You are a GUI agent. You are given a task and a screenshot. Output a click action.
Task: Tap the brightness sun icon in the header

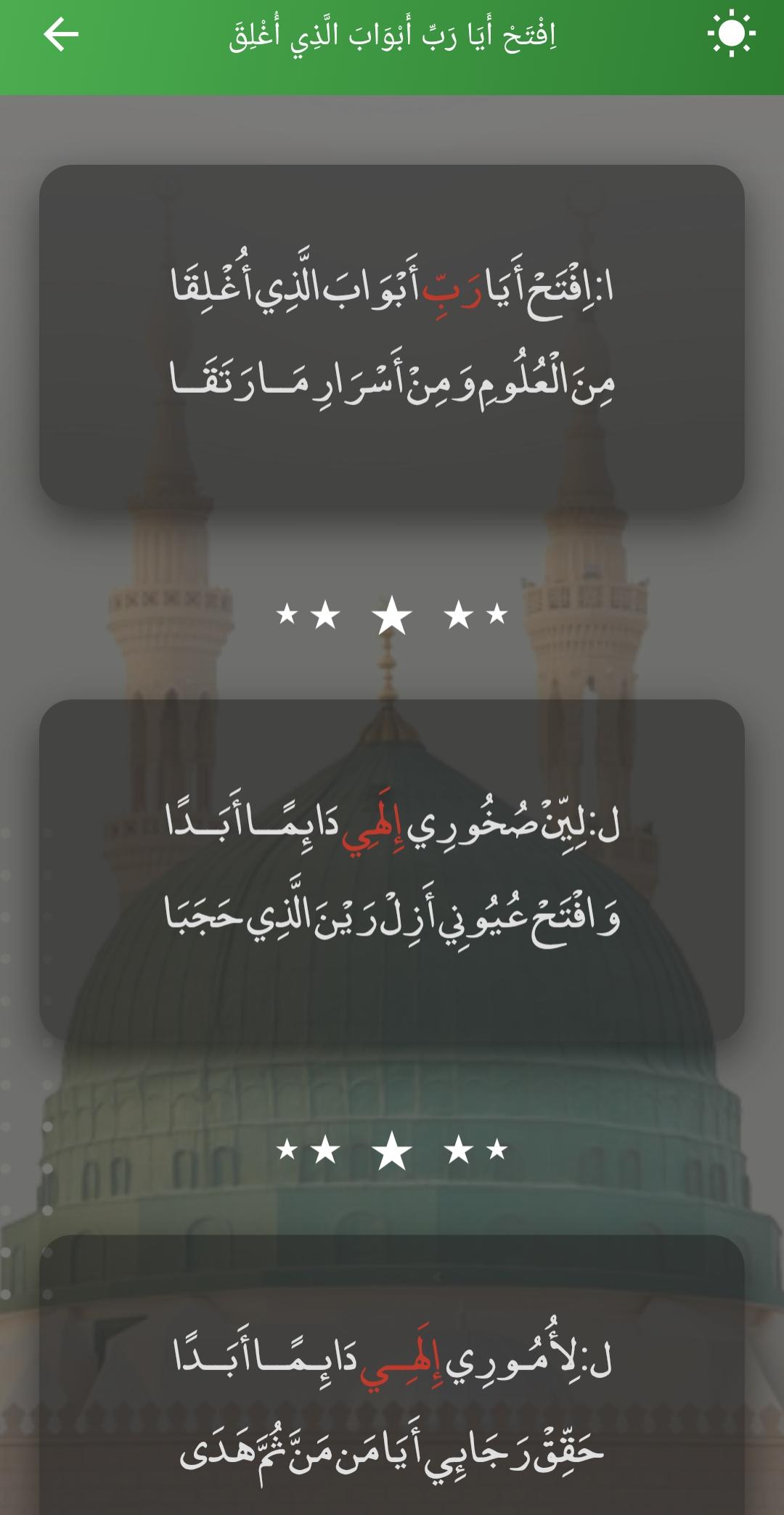tap(730, 33)
